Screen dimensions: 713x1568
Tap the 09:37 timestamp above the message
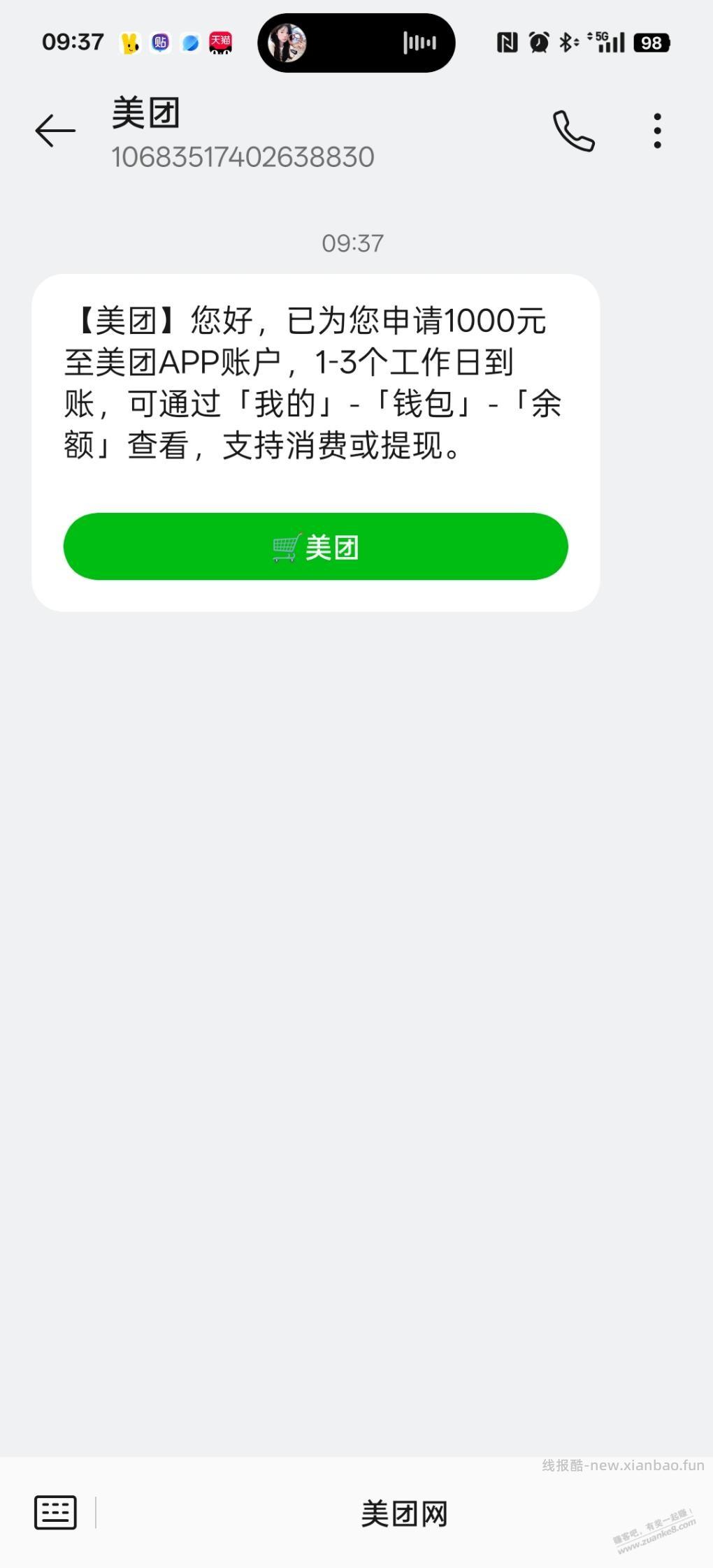point(354,243)
